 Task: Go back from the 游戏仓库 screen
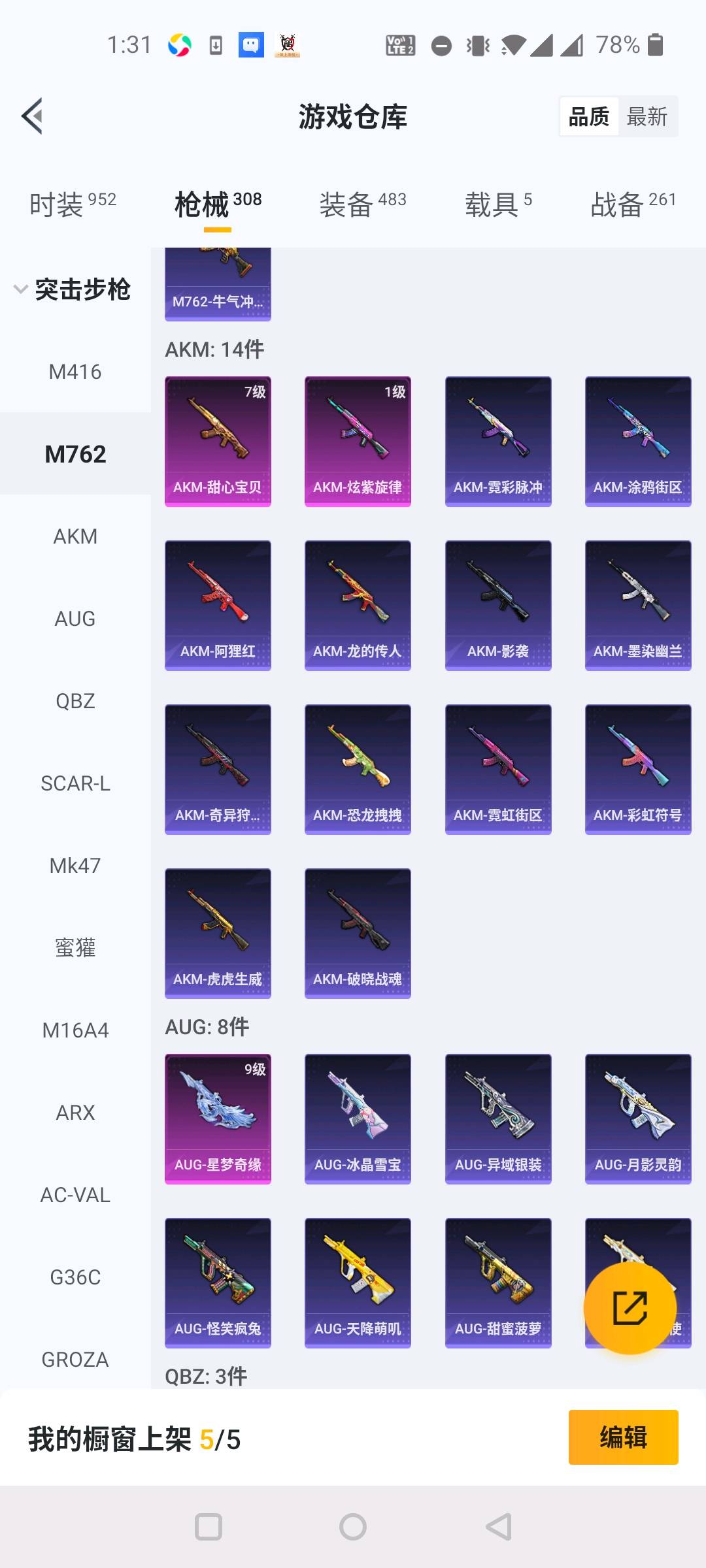33,116
